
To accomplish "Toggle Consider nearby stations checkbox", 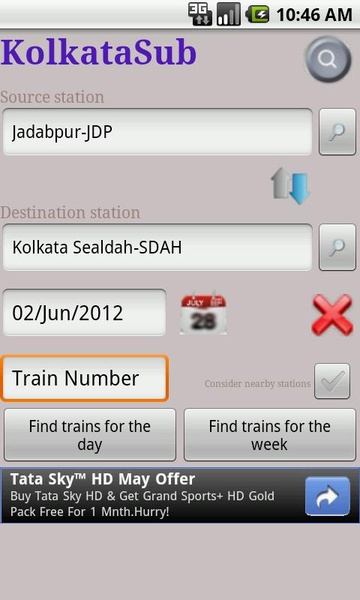I will pyautogui.click(x=332, y=381).
